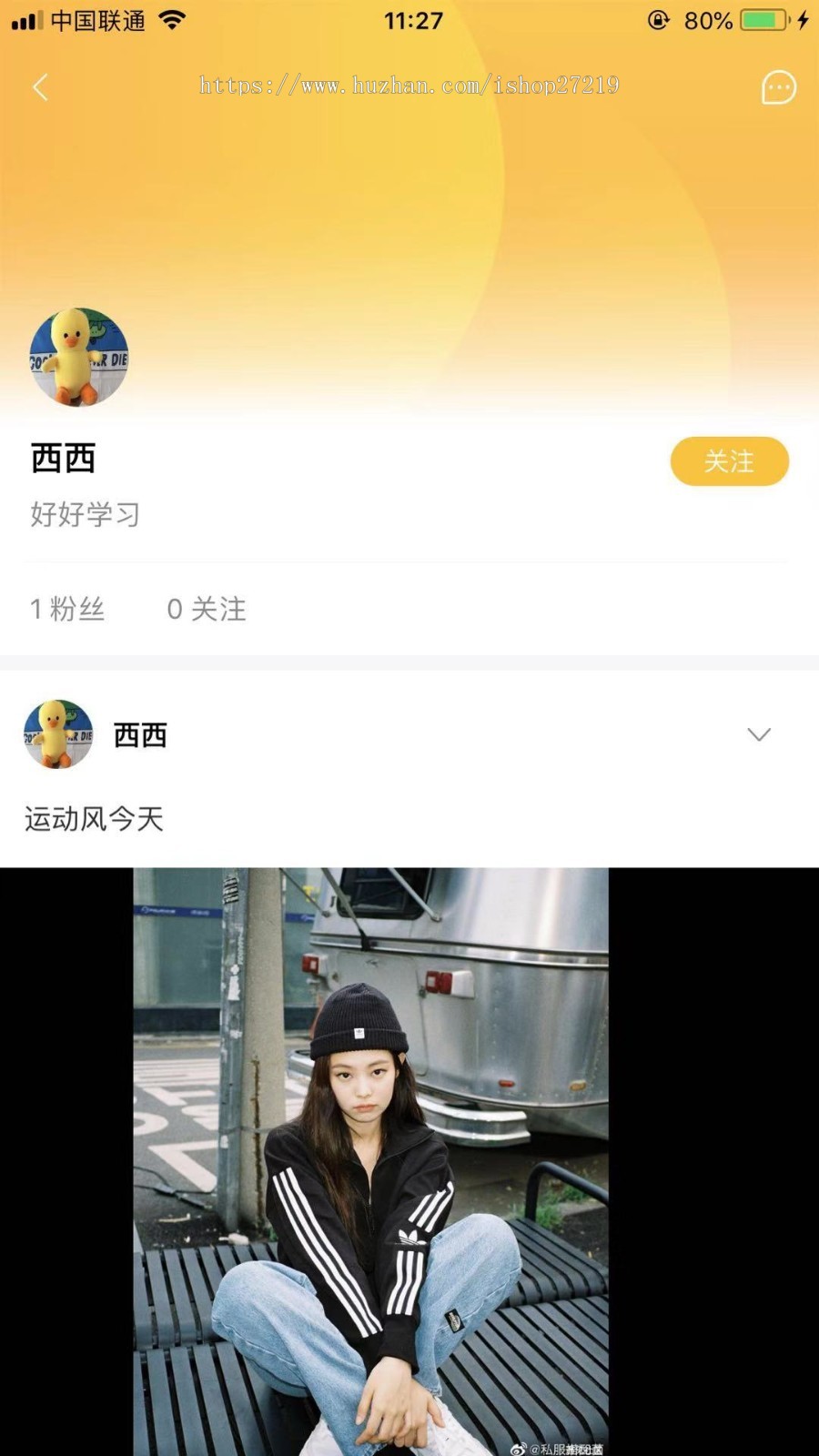Tap the username 西西 on the post

point(138,735)
